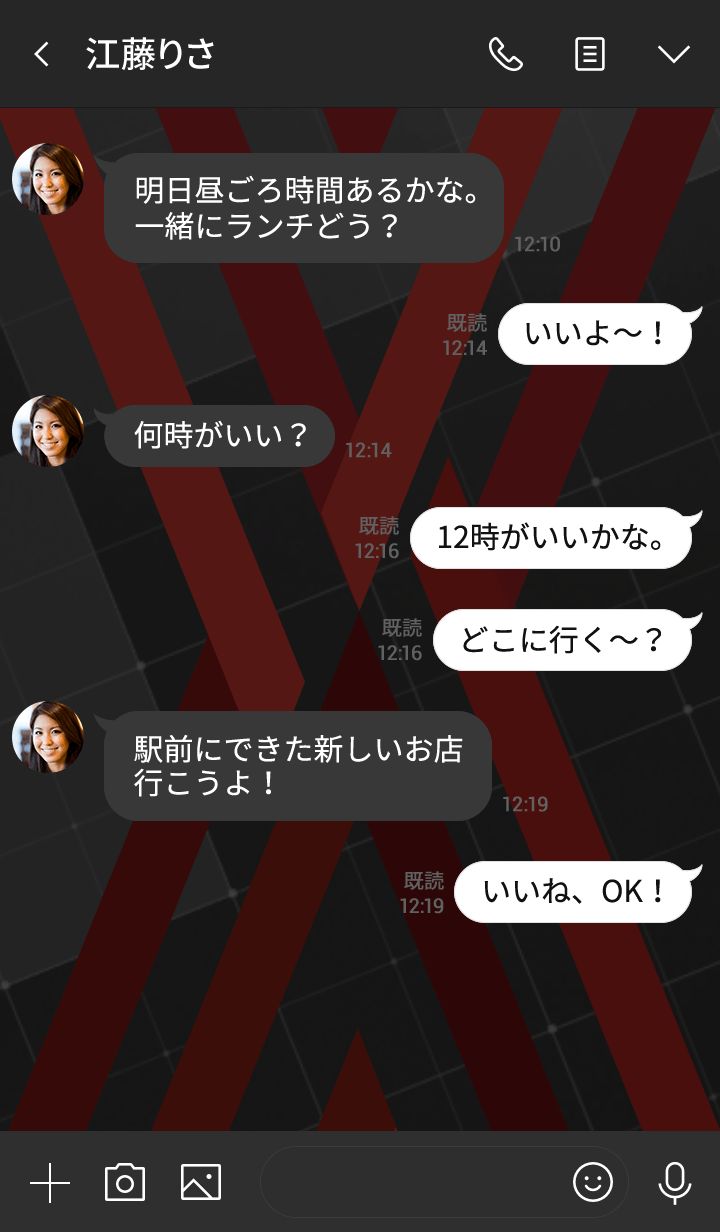The height and width of the screenshot is (1232, 720).
Task: View 江藤りさ's profile from the top avatar
Action: (x=47, y=179)
